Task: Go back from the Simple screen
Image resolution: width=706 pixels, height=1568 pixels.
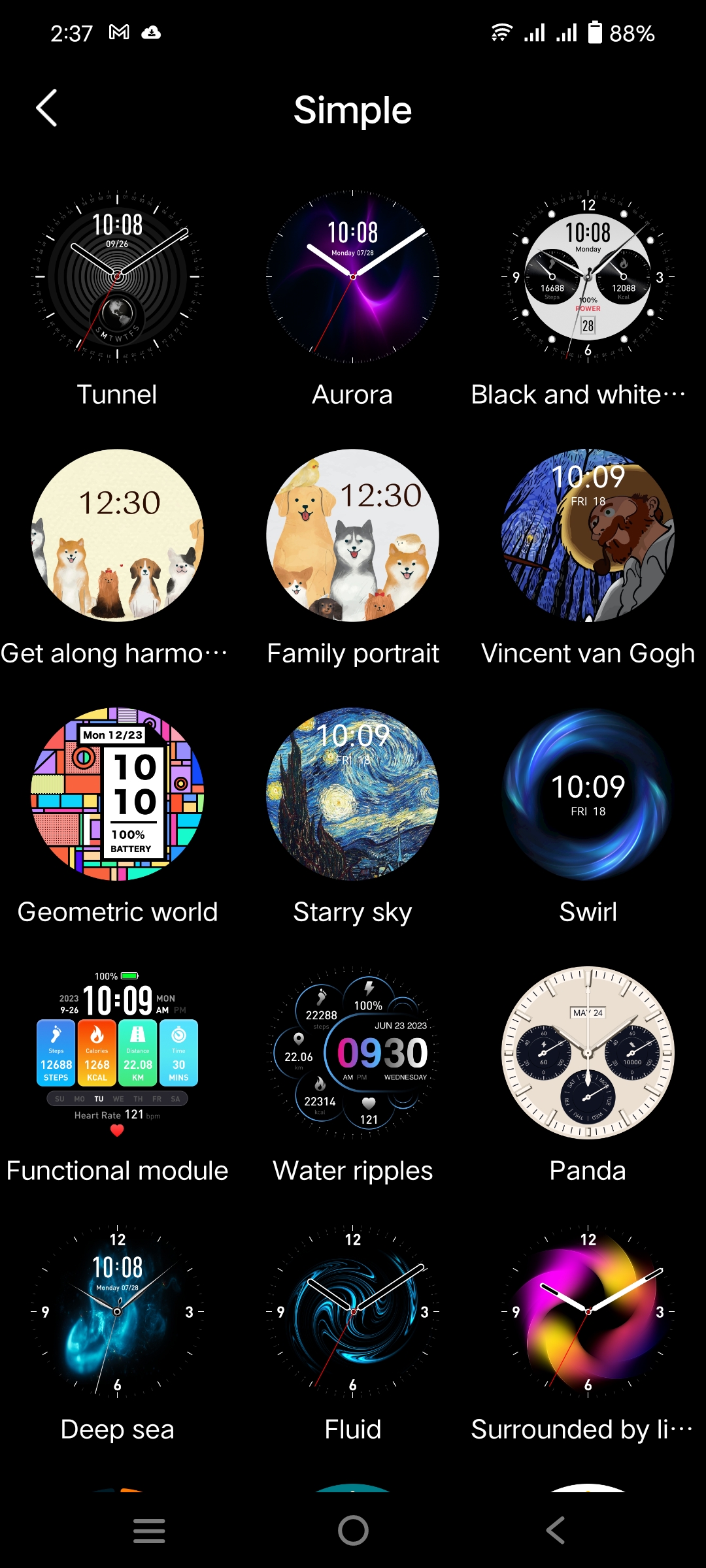Action: [x=46, y=108]
